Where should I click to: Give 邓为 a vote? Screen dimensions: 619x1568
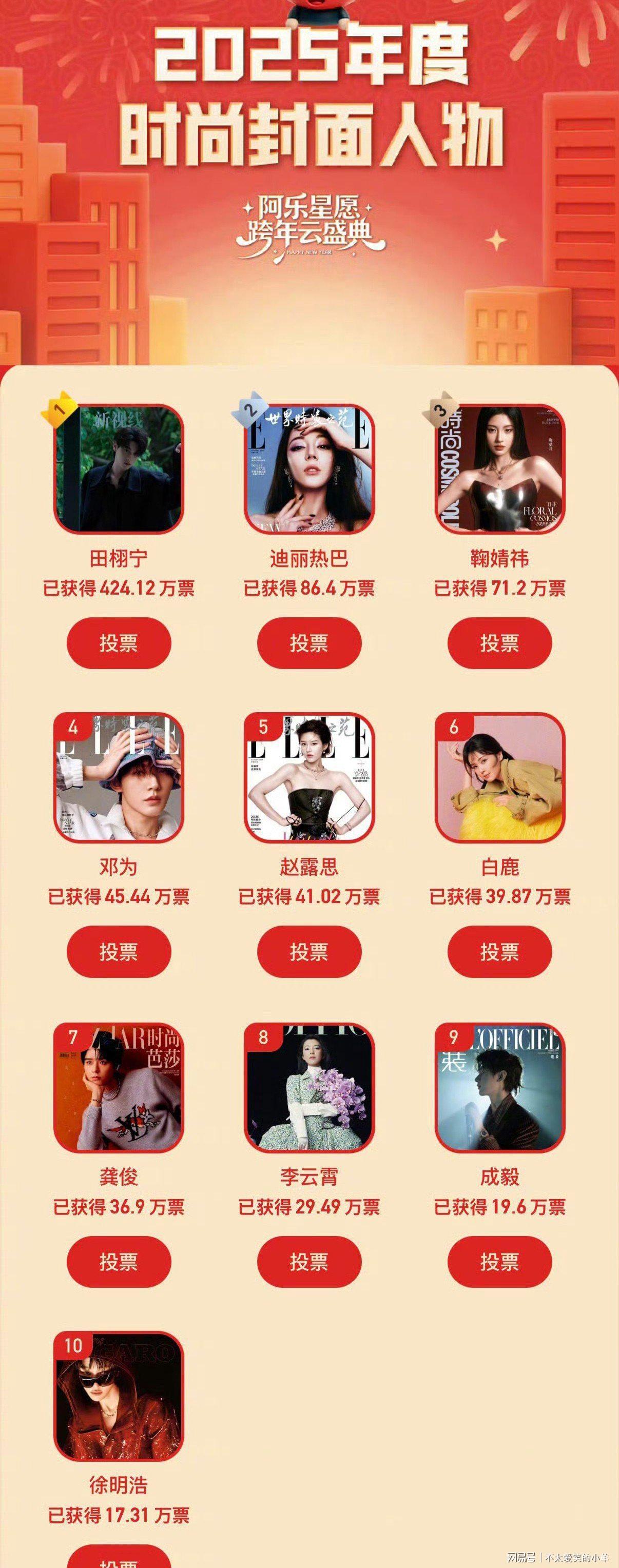click(x=119, y=951)
